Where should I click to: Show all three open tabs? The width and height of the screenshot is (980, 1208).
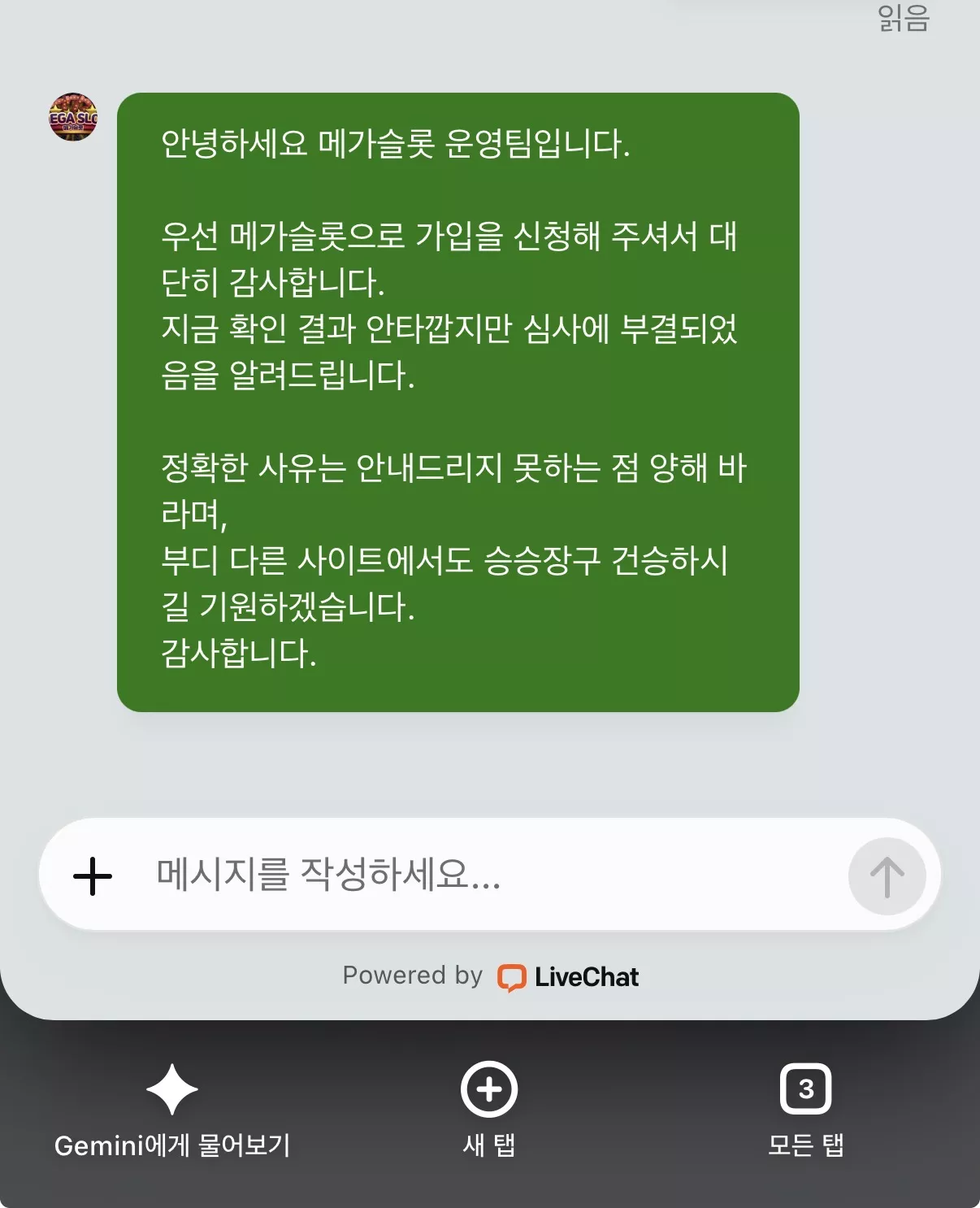(806, 1110)
